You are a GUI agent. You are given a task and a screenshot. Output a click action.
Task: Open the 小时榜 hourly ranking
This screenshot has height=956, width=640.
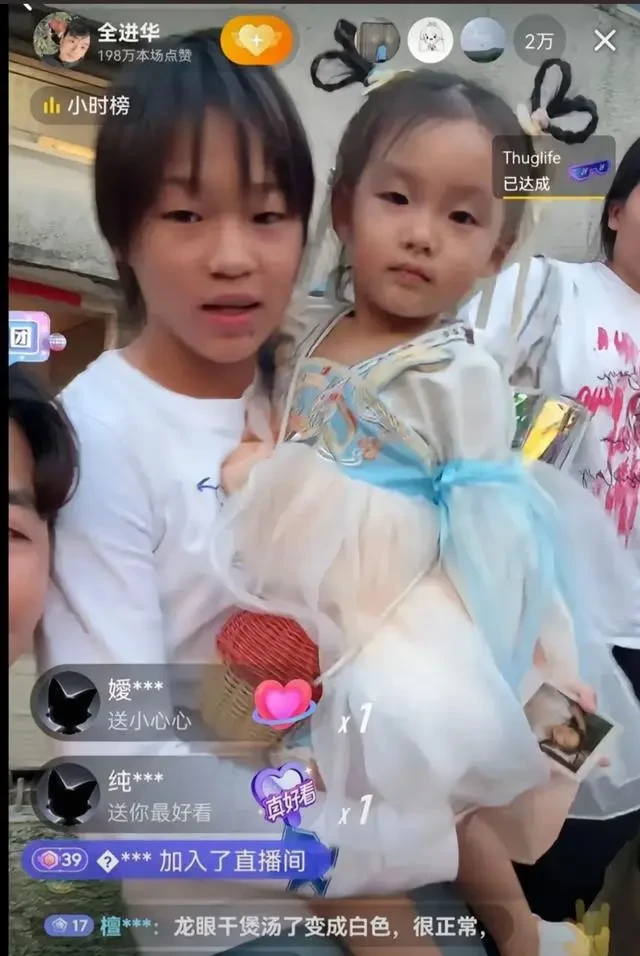pos(87,105)
